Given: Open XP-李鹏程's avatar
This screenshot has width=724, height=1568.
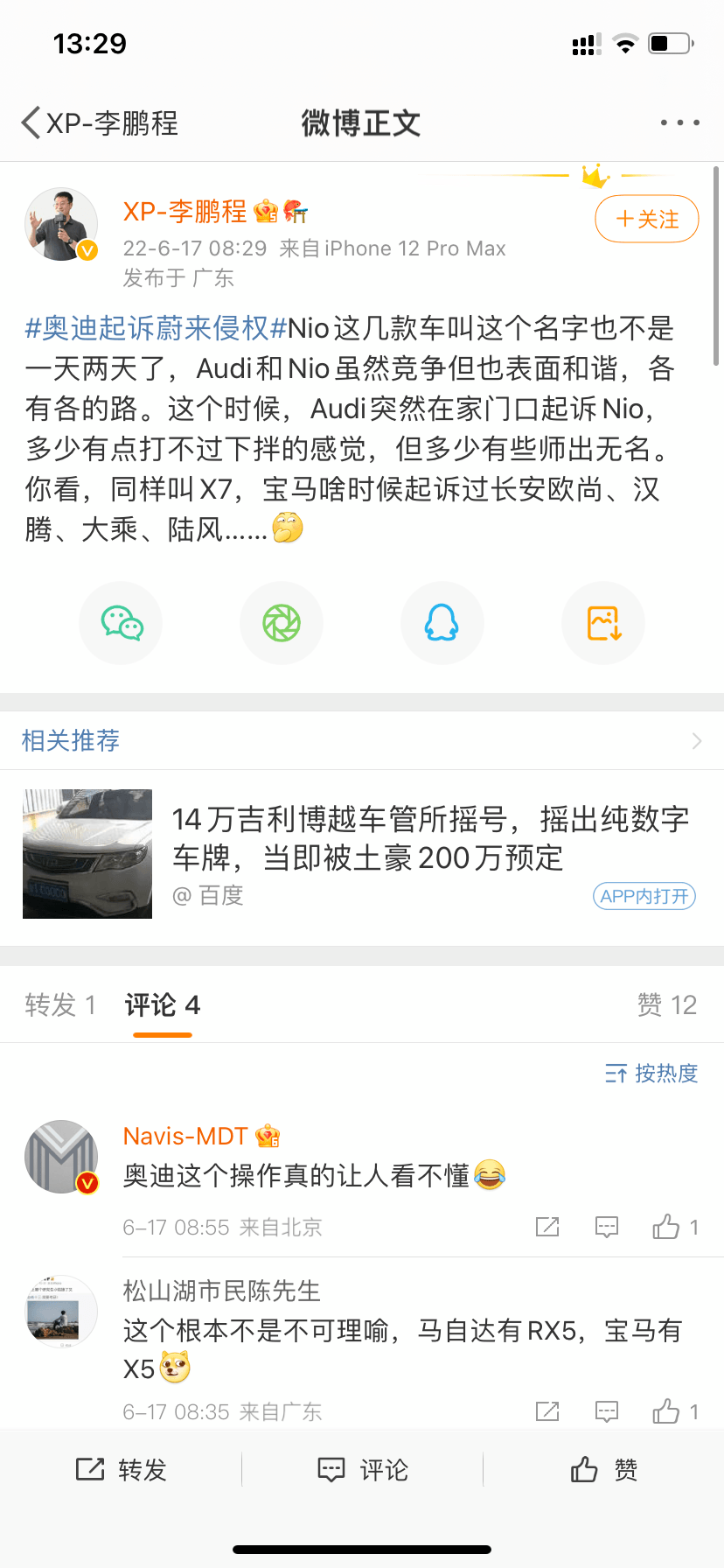Looking at the screenshot, I should 61,225.
